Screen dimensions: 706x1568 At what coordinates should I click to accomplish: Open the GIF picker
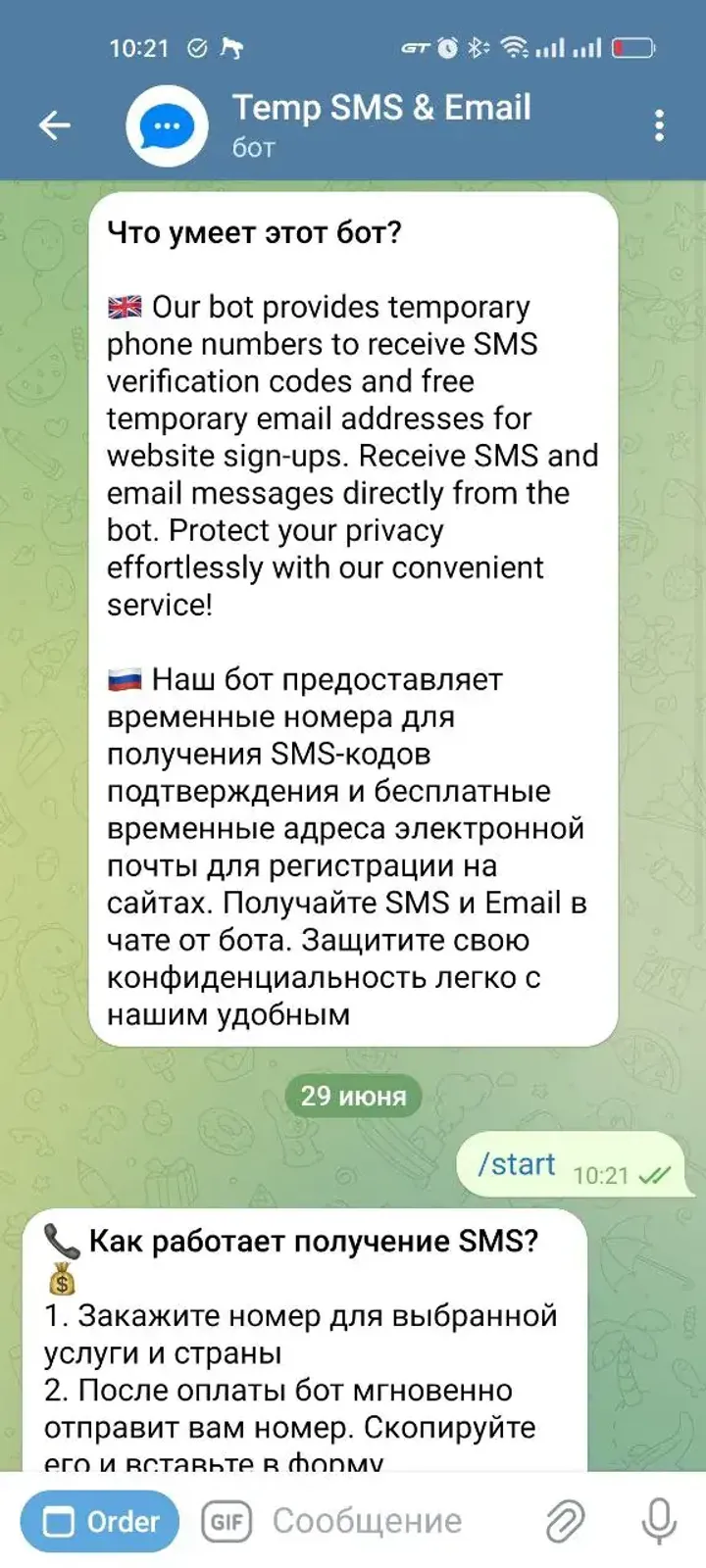[227, 1521]
